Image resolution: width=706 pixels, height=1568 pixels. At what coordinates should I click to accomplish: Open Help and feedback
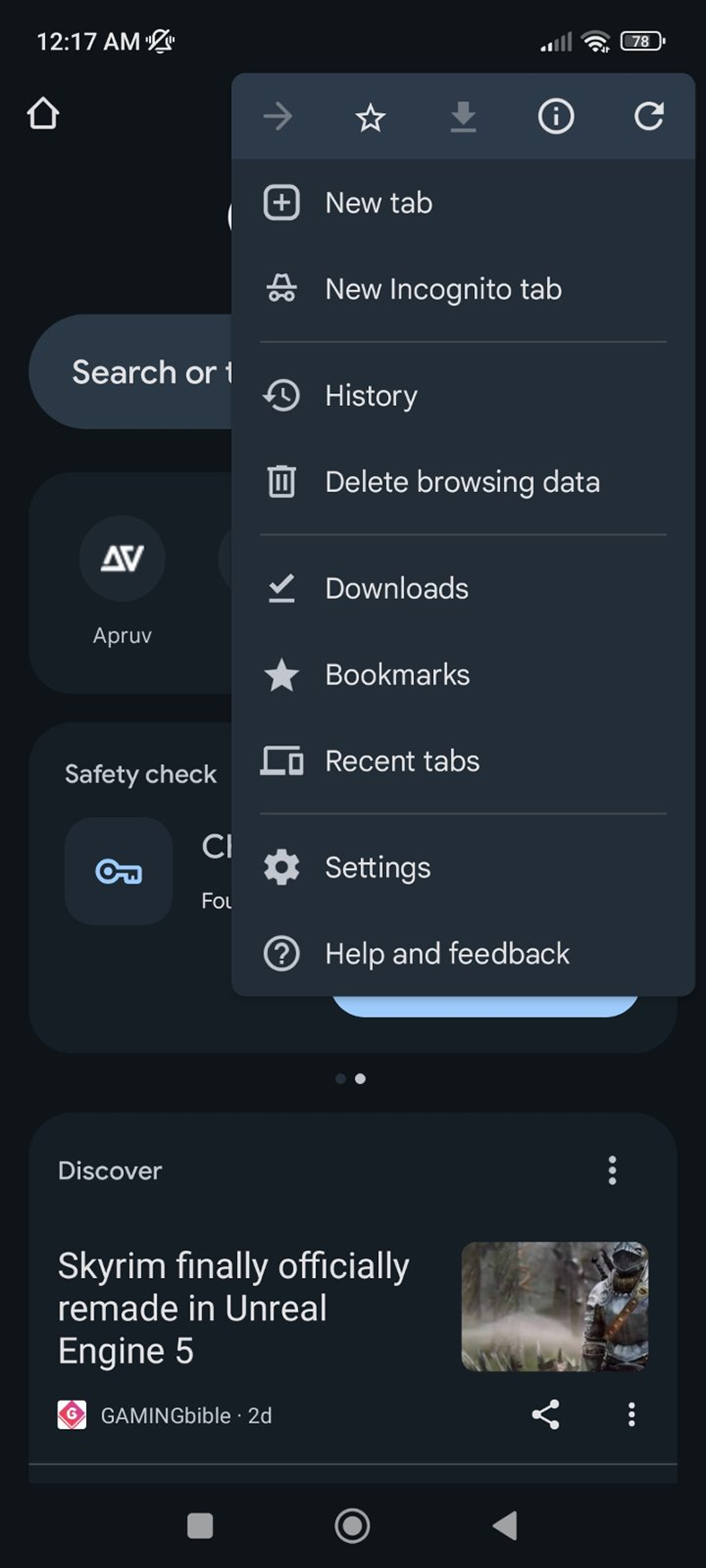(463, 954)
